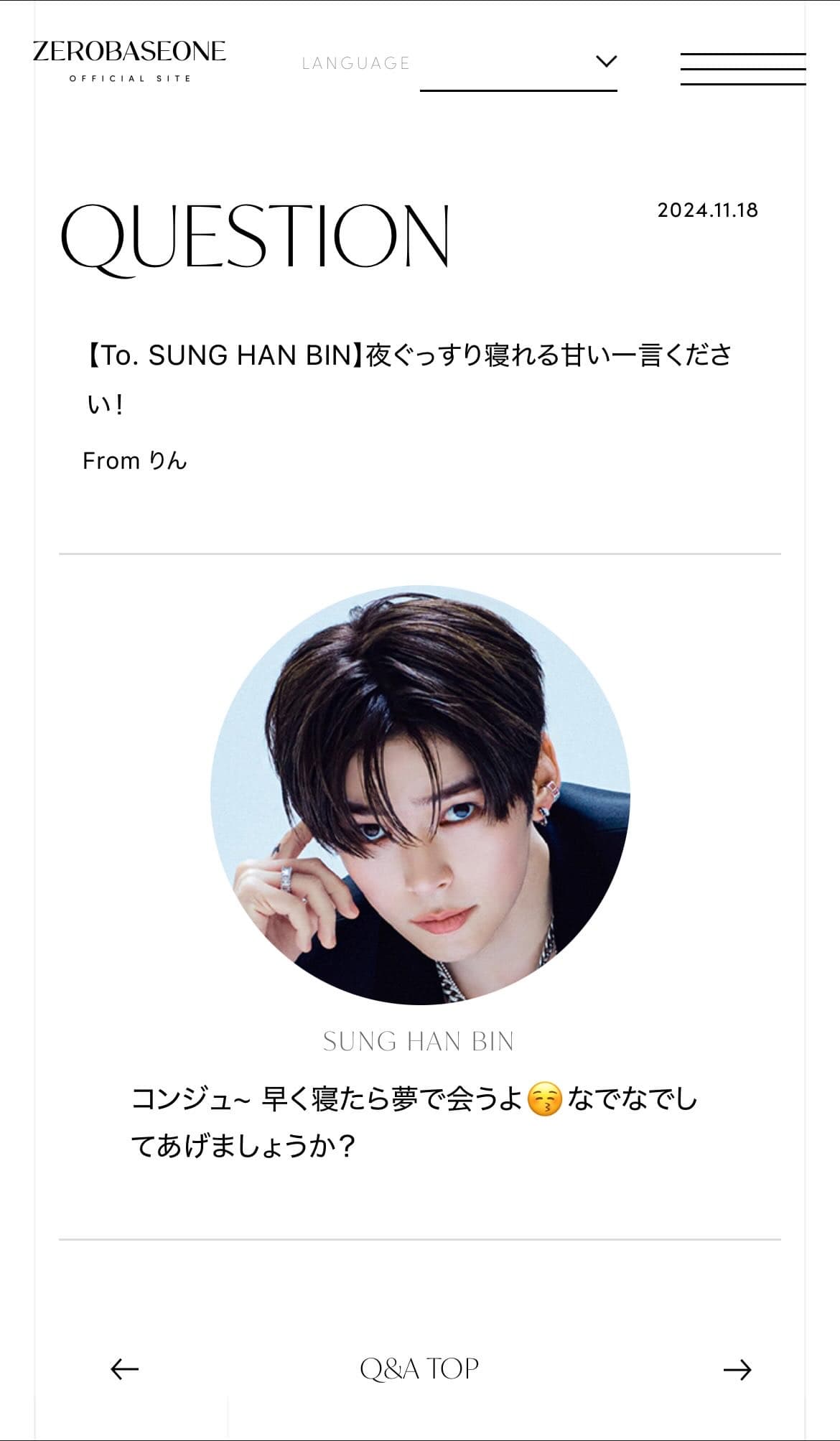The image size is (840, 1441).
Task: Go to the ZEROBASEONE official site home
Action: pos(129,60)
